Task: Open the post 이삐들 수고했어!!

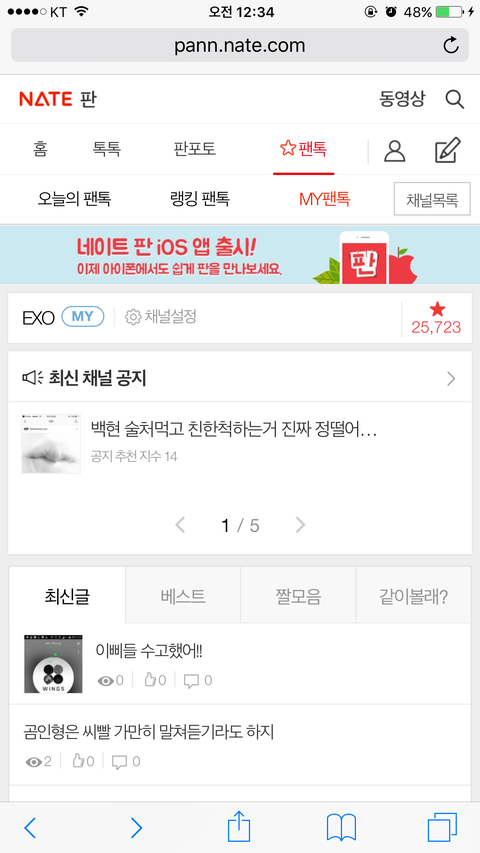Action: point(149,650)
